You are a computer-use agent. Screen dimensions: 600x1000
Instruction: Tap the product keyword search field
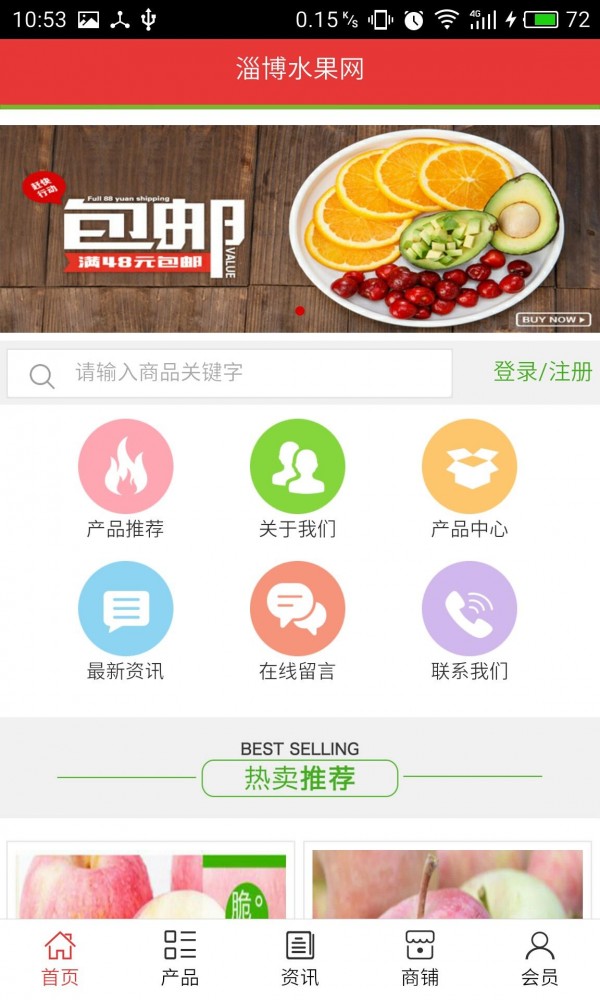pos(240,373)
